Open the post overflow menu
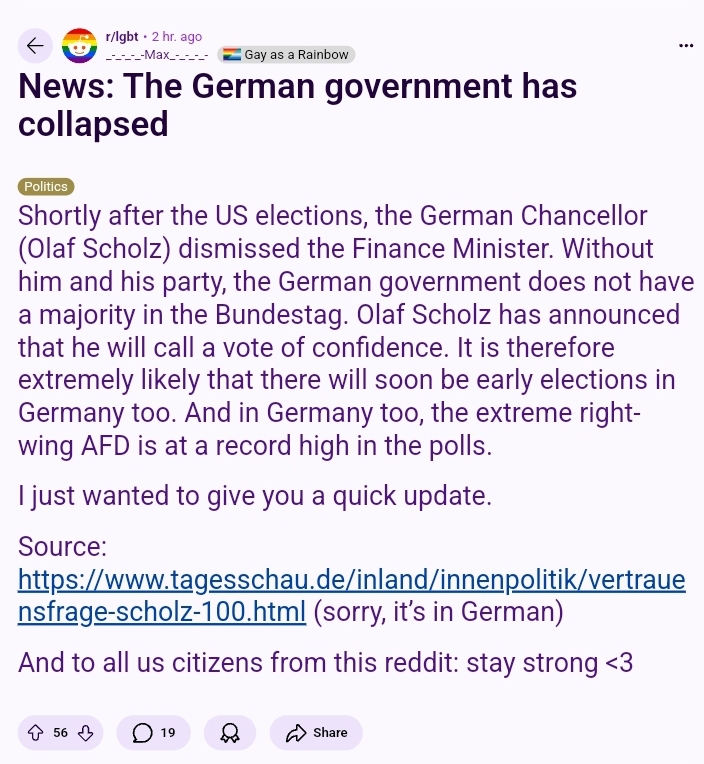Image resolution: width=704 pixels, height=764 pixels. [685, 45]
